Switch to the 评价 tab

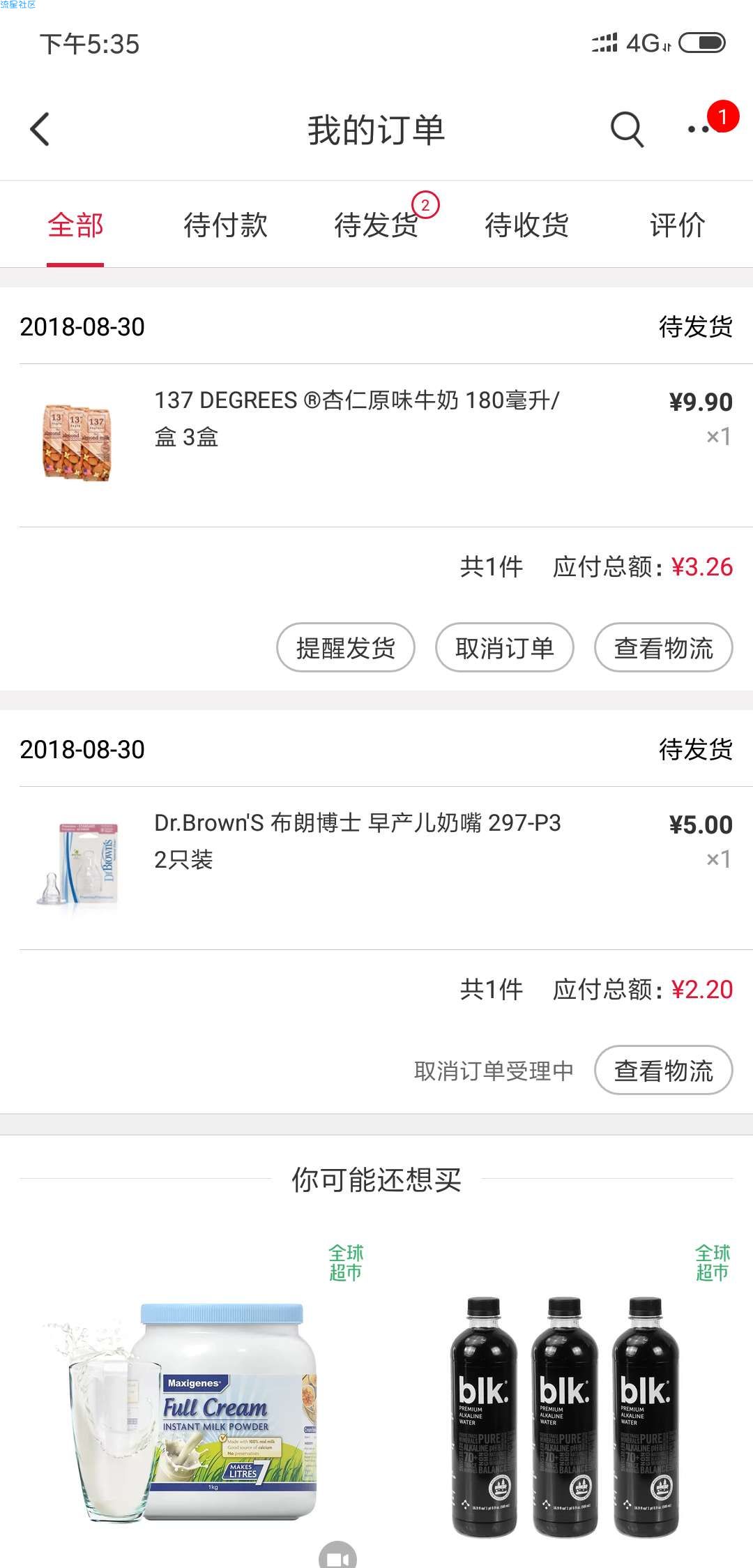(x=677, y=225)
